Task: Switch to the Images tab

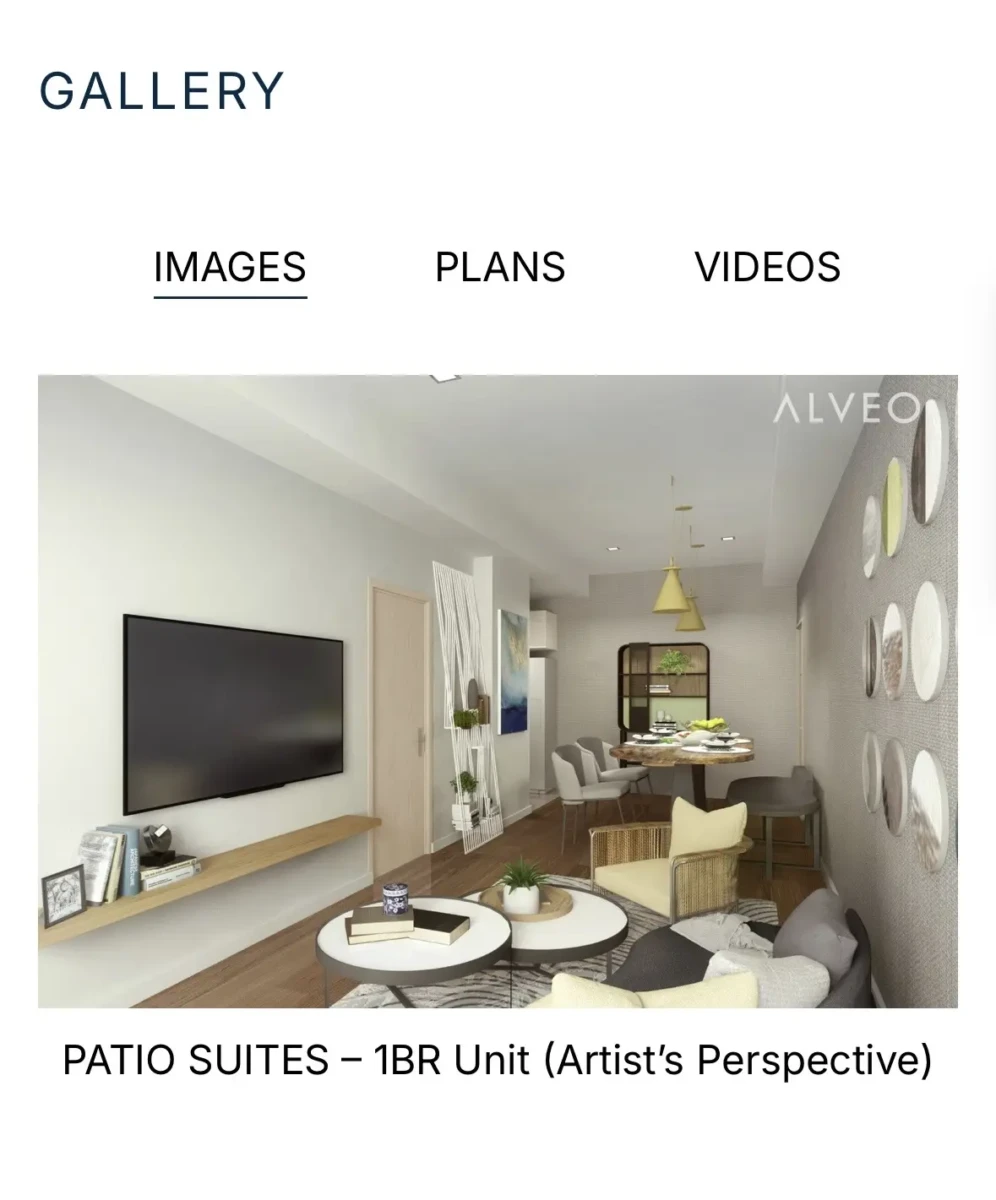Action: pos(230,268)
